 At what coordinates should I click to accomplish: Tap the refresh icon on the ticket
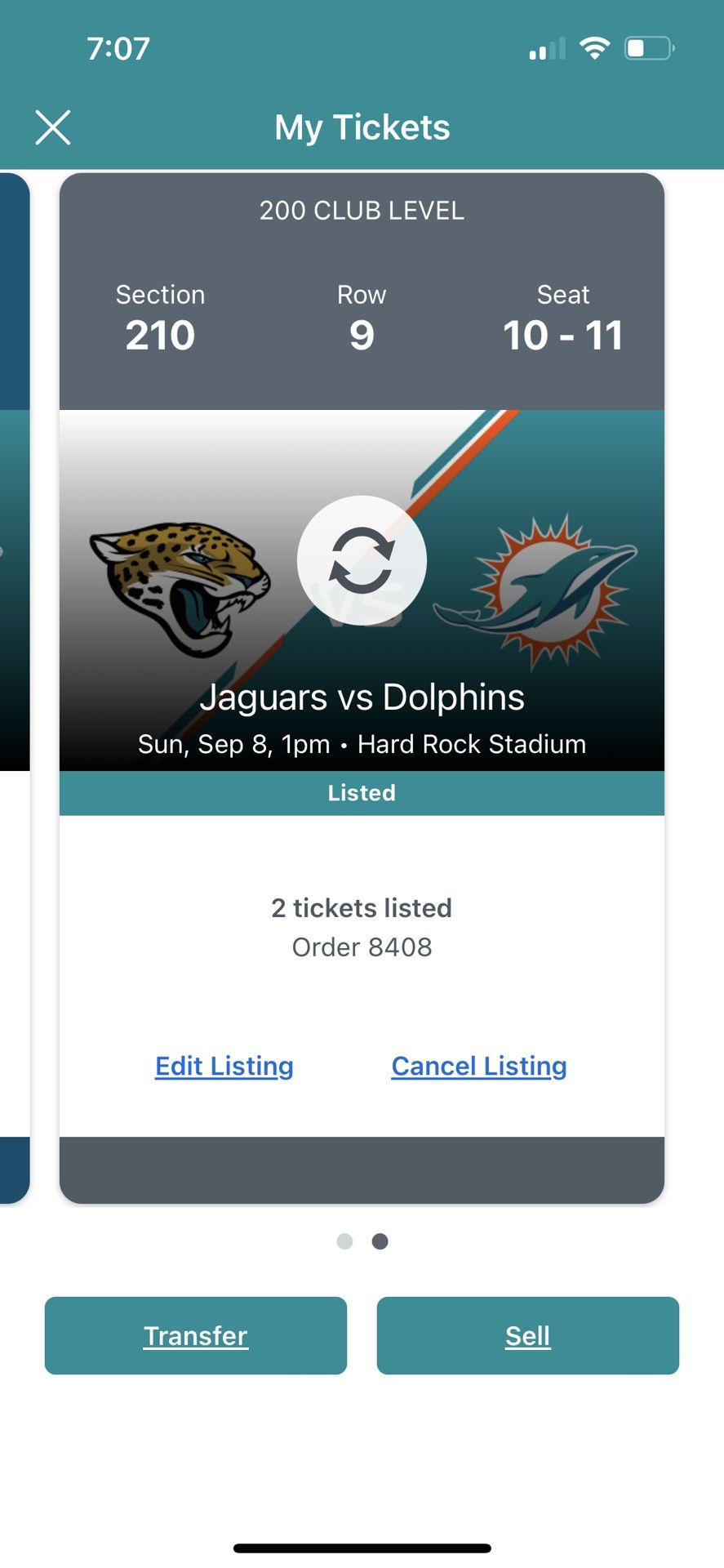coord(362,560)
